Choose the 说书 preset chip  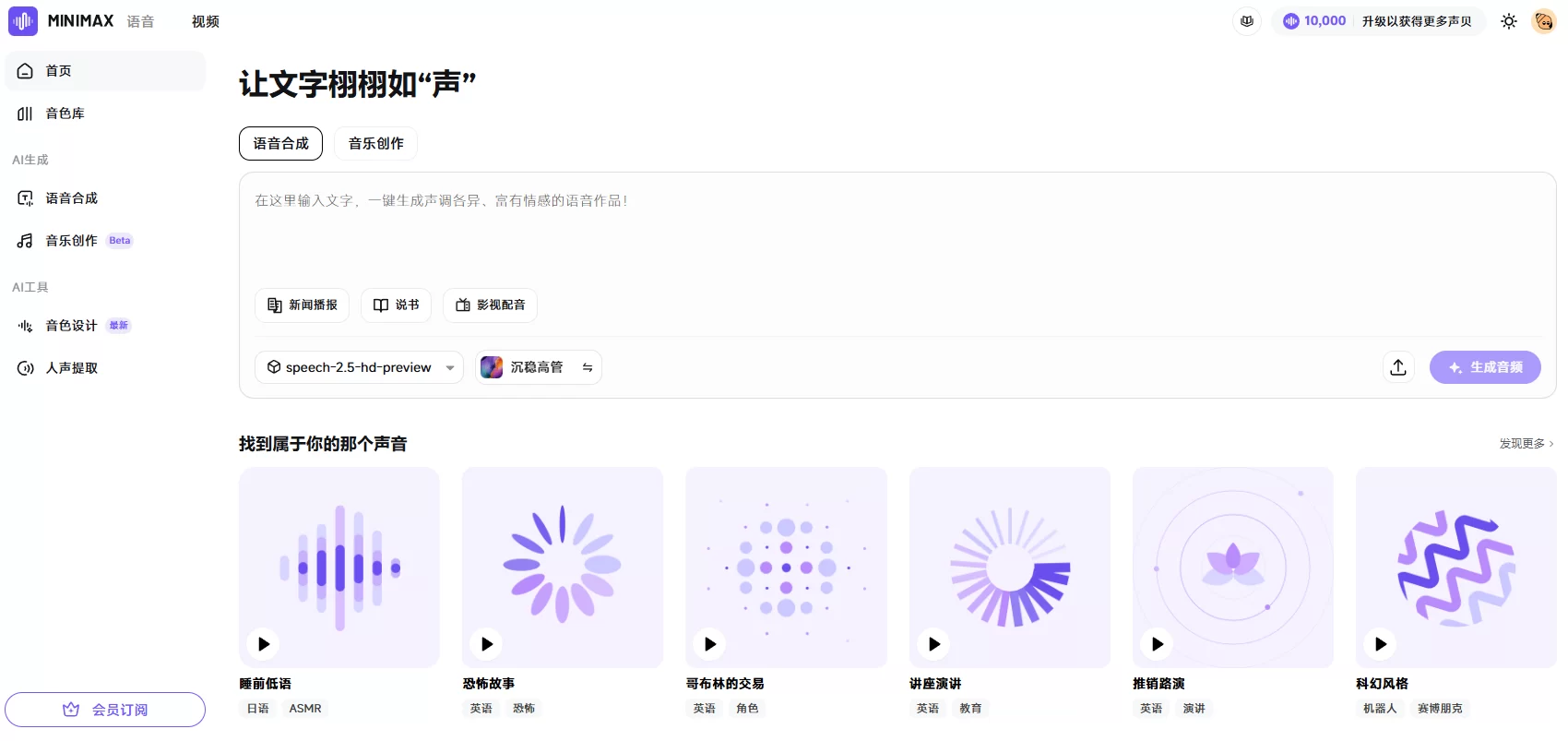click(396, 305)
